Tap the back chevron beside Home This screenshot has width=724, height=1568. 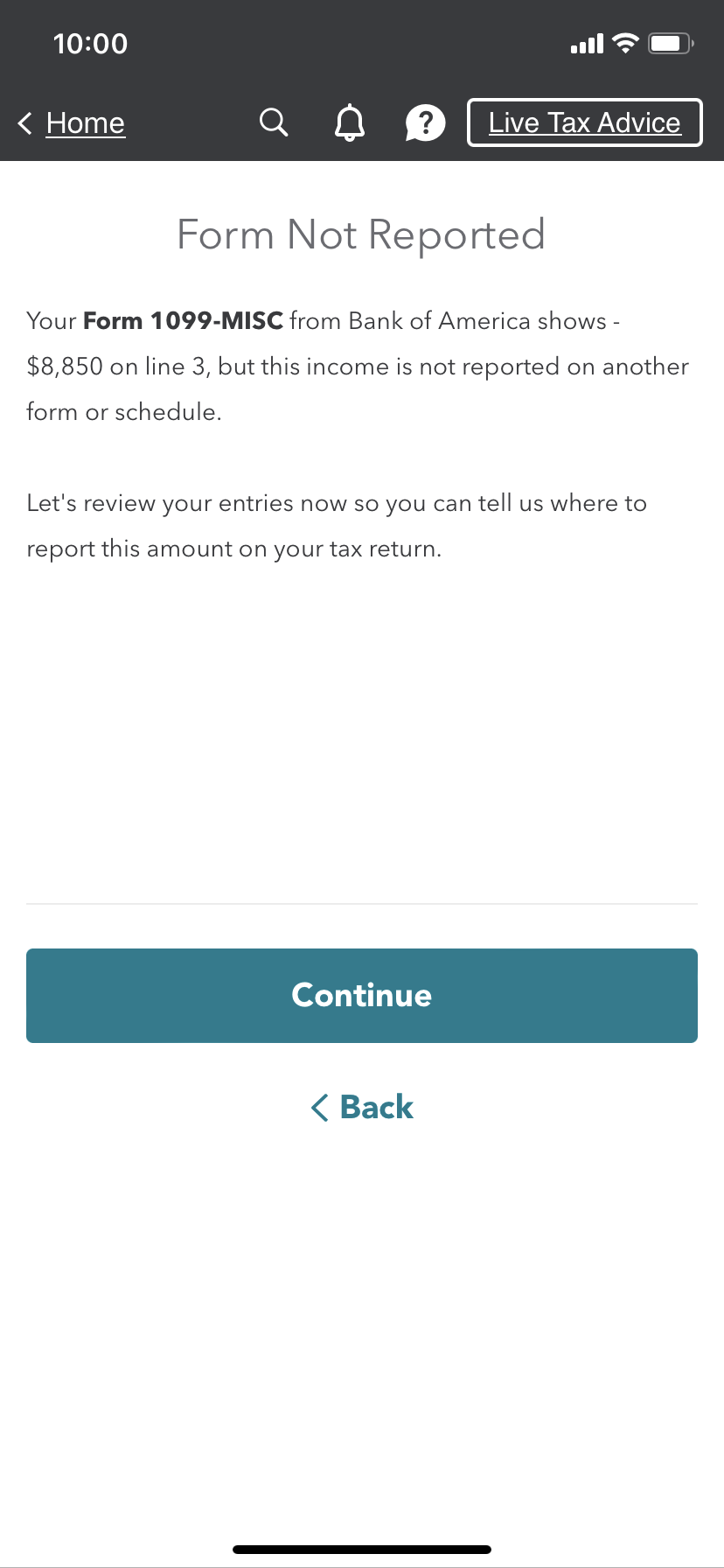tap(24, 123)
